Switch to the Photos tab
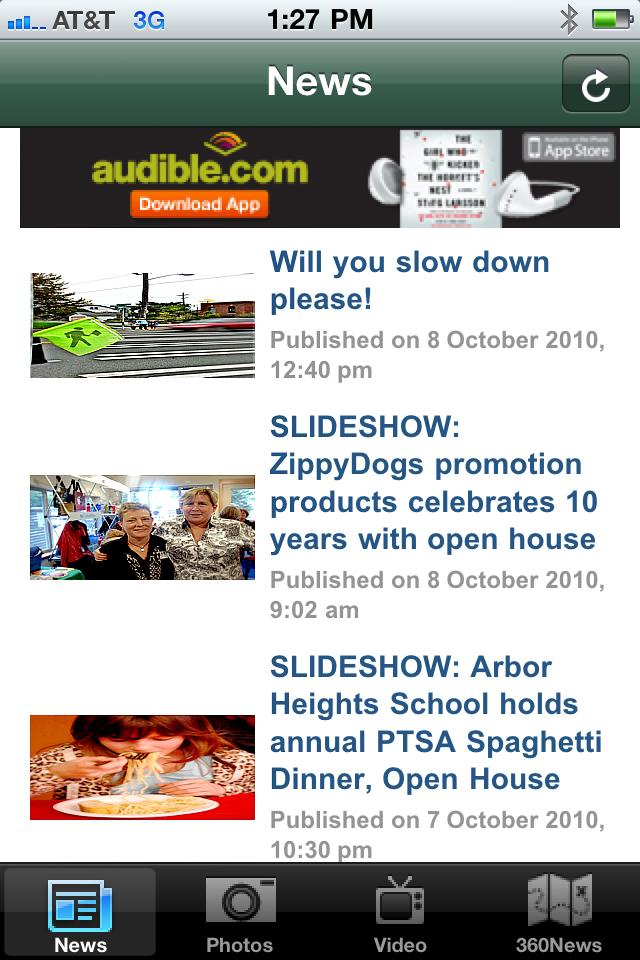Screen dimensions: 640x960 240,912
